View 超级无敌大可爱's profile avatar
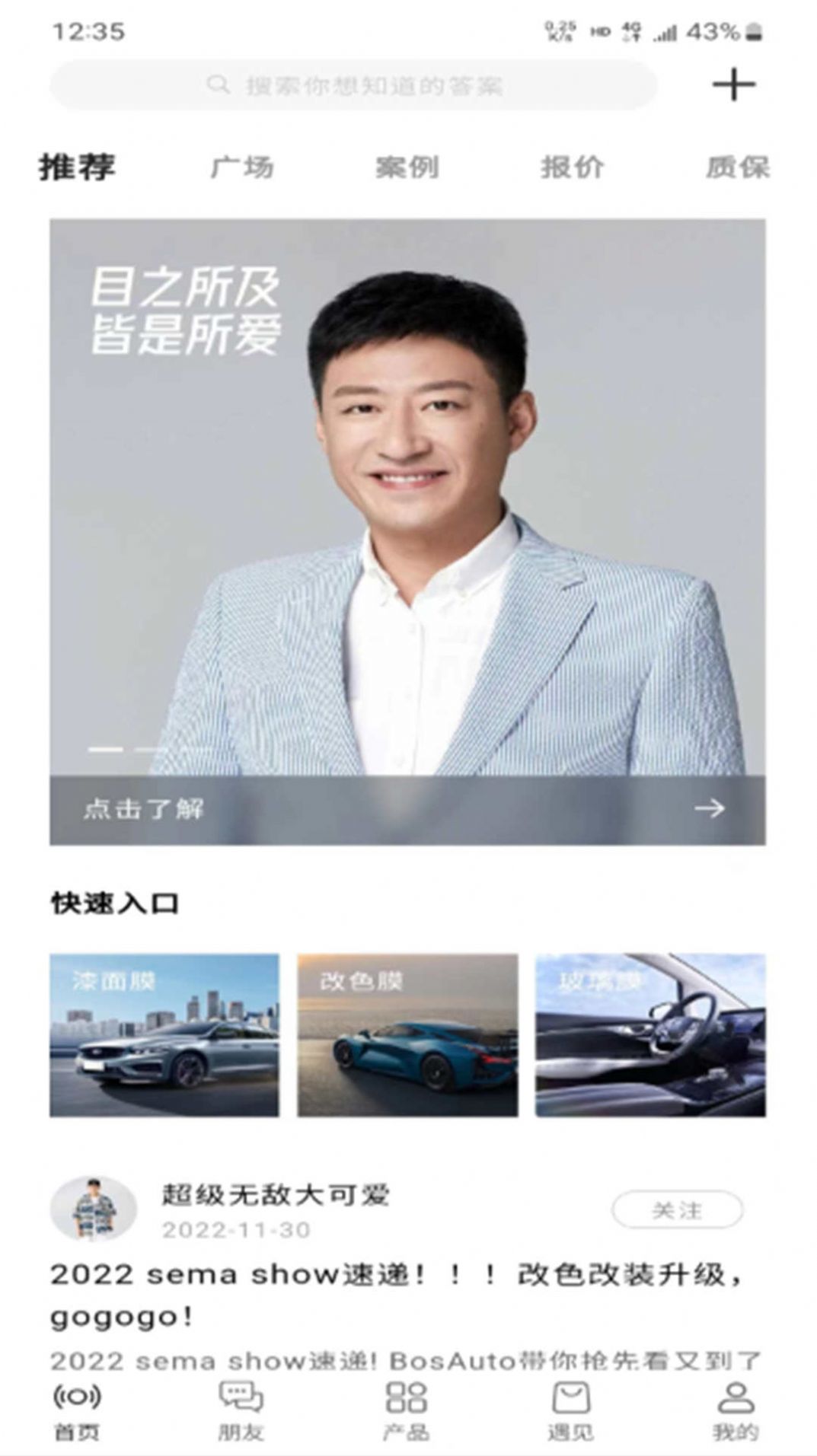 93,1209
